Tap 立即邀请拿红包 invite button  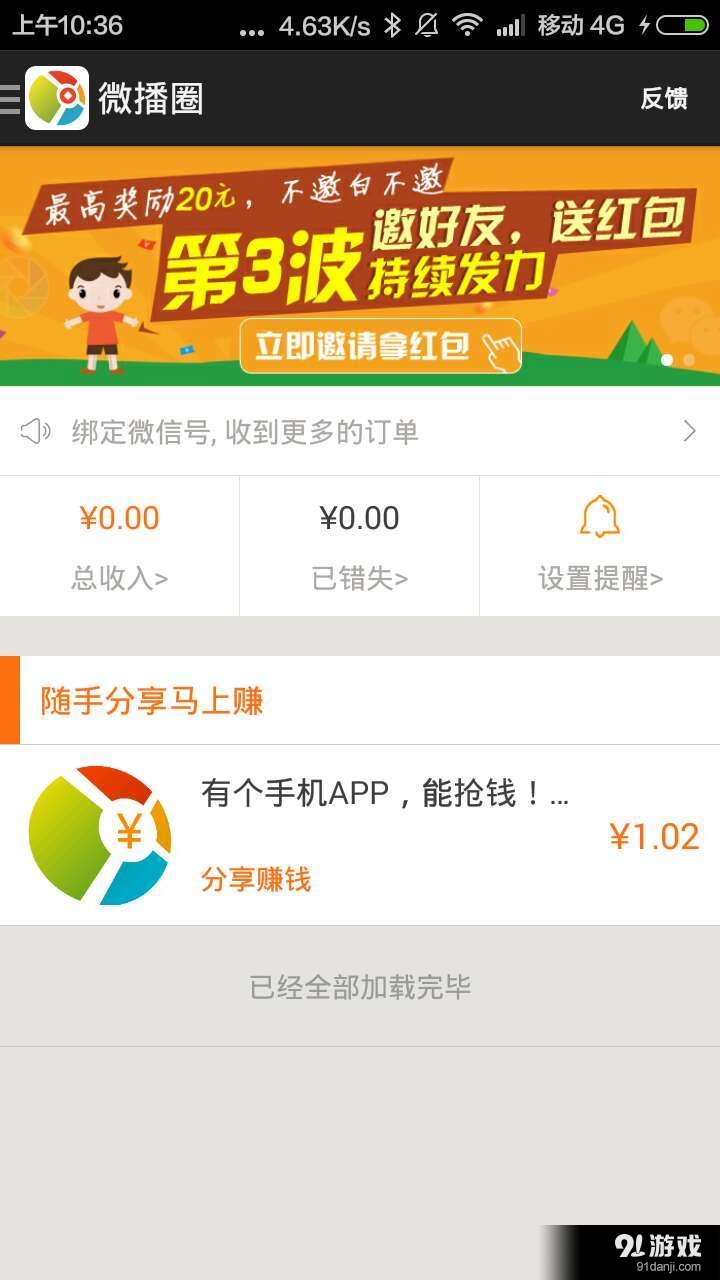(380, 347)
